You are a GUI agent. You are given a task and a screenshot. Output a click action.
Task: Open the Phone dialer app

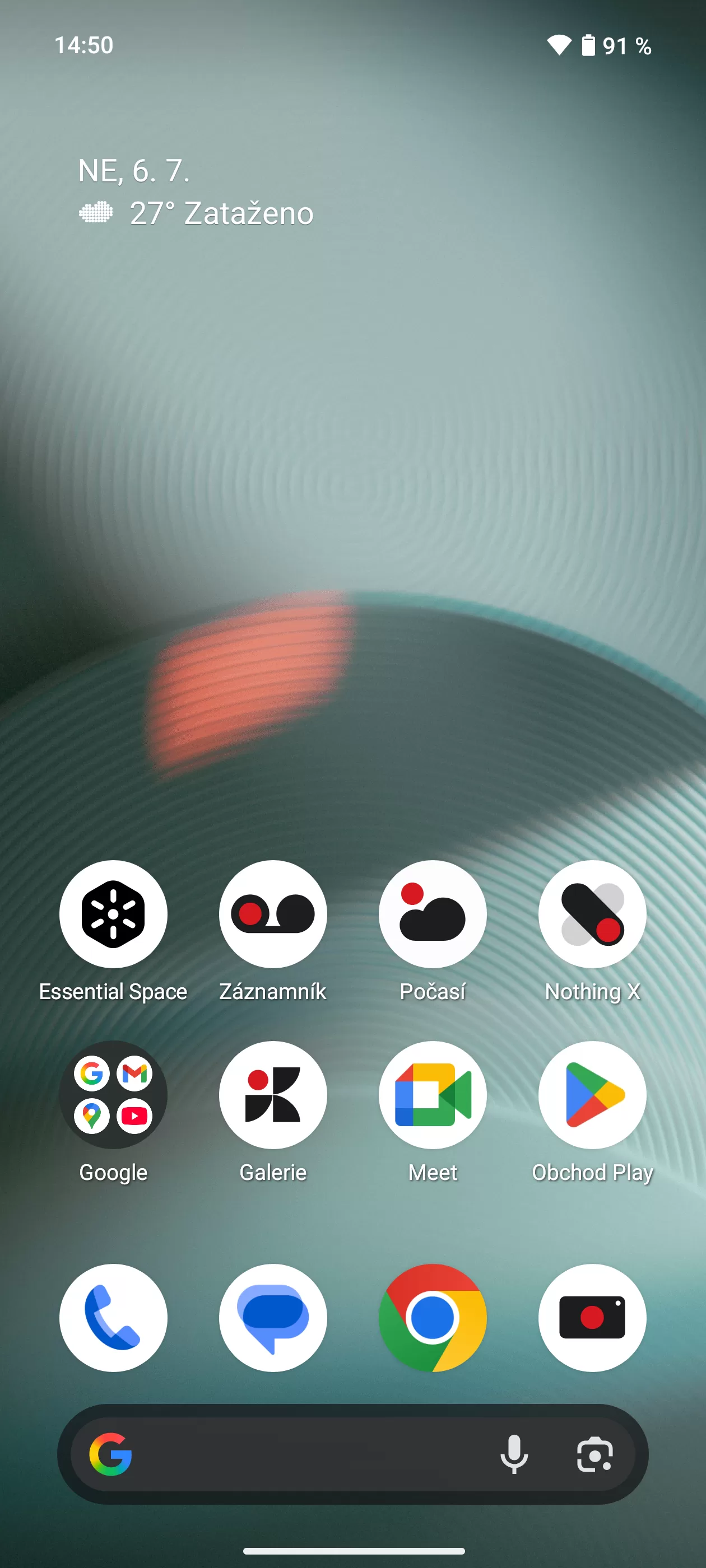pyautogui.click(x=113, y=1317)
